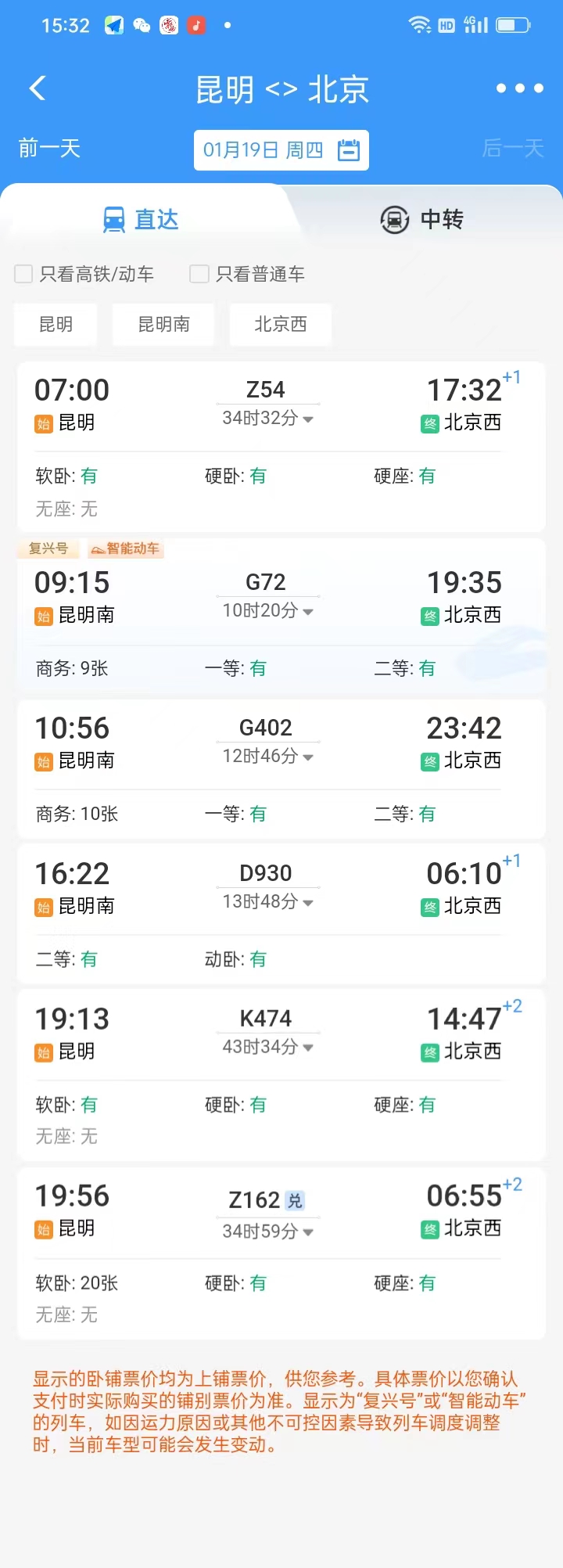Go back from 昆明 <> 北京 results

[38, 88]
